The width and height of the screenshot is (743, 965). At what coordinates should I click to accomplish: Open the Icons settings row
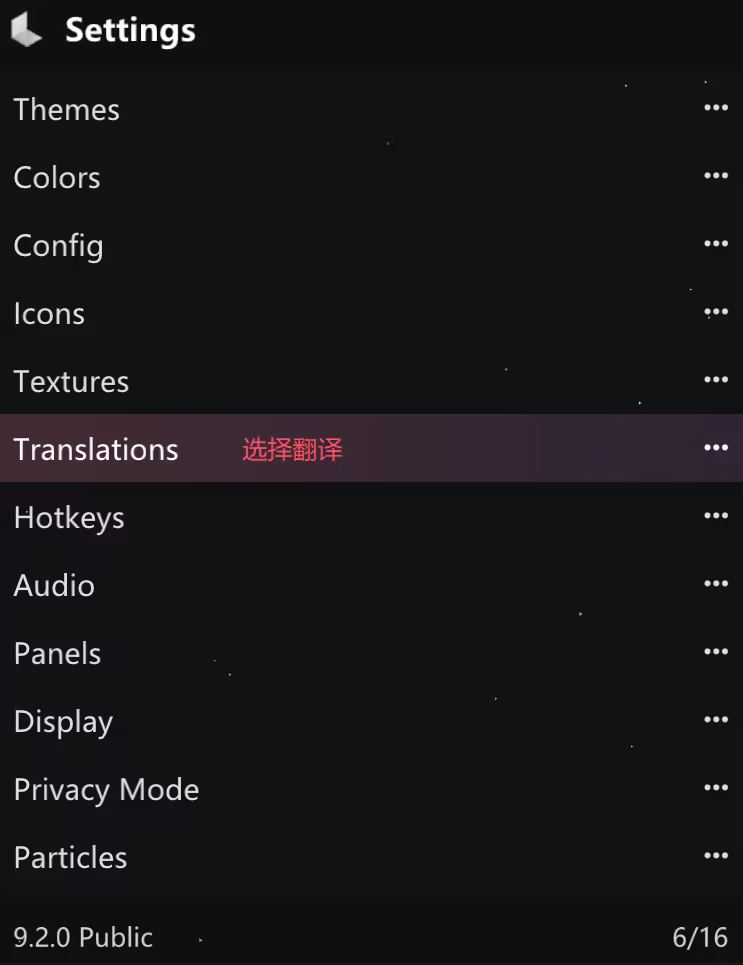click(x=49, y=314)
